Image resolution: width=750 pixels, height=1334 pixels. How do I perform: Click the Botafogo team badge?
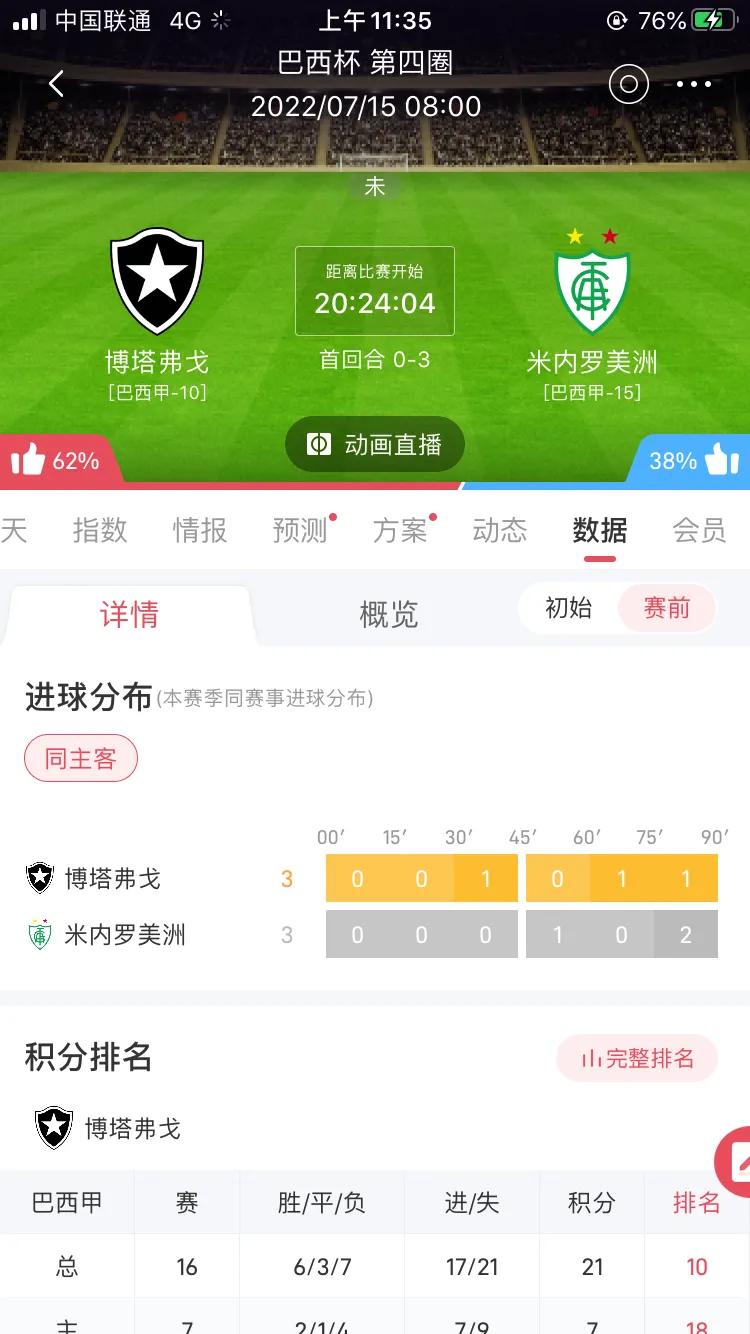click(x=157, y=277)
